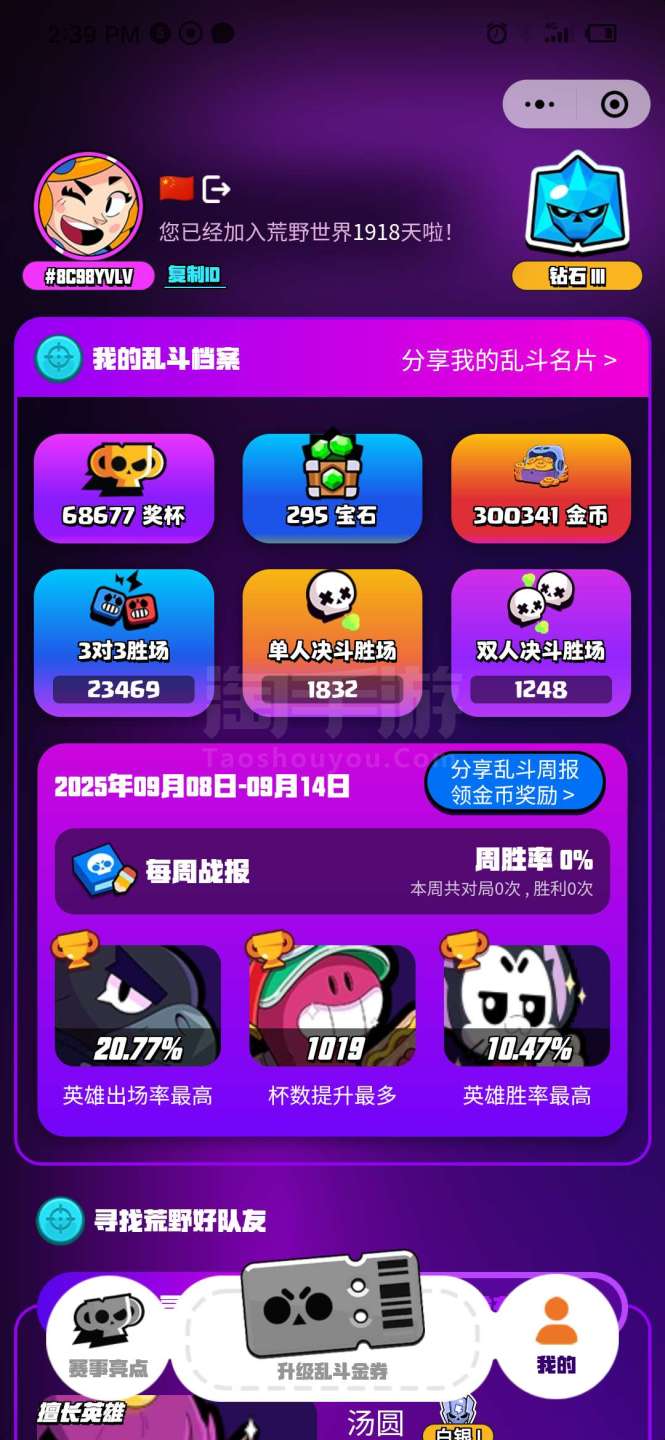Go to the 我的 tab
This screenshot has width=665, height=1440.
click(557, 1337)
